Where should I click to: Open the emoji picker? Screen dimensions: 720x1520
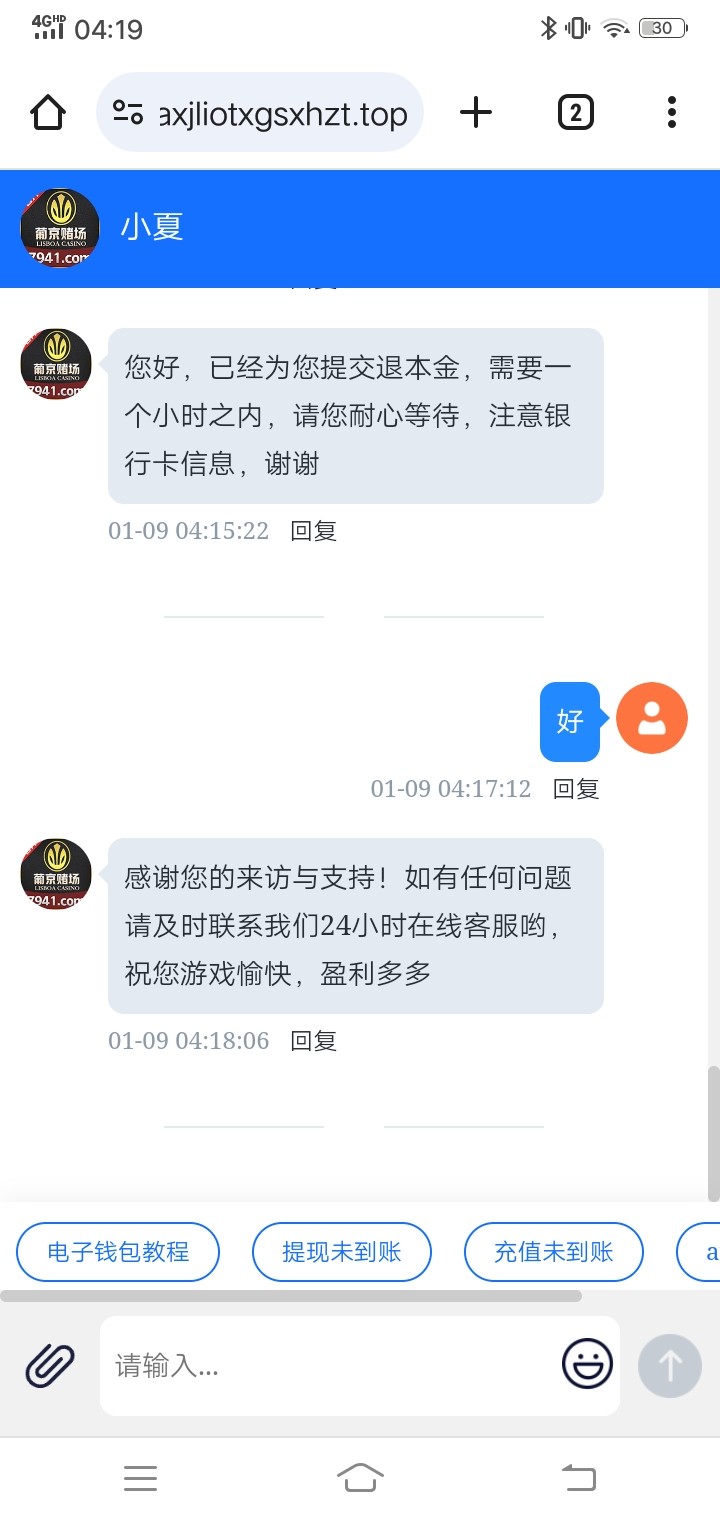pos(587,1364)
